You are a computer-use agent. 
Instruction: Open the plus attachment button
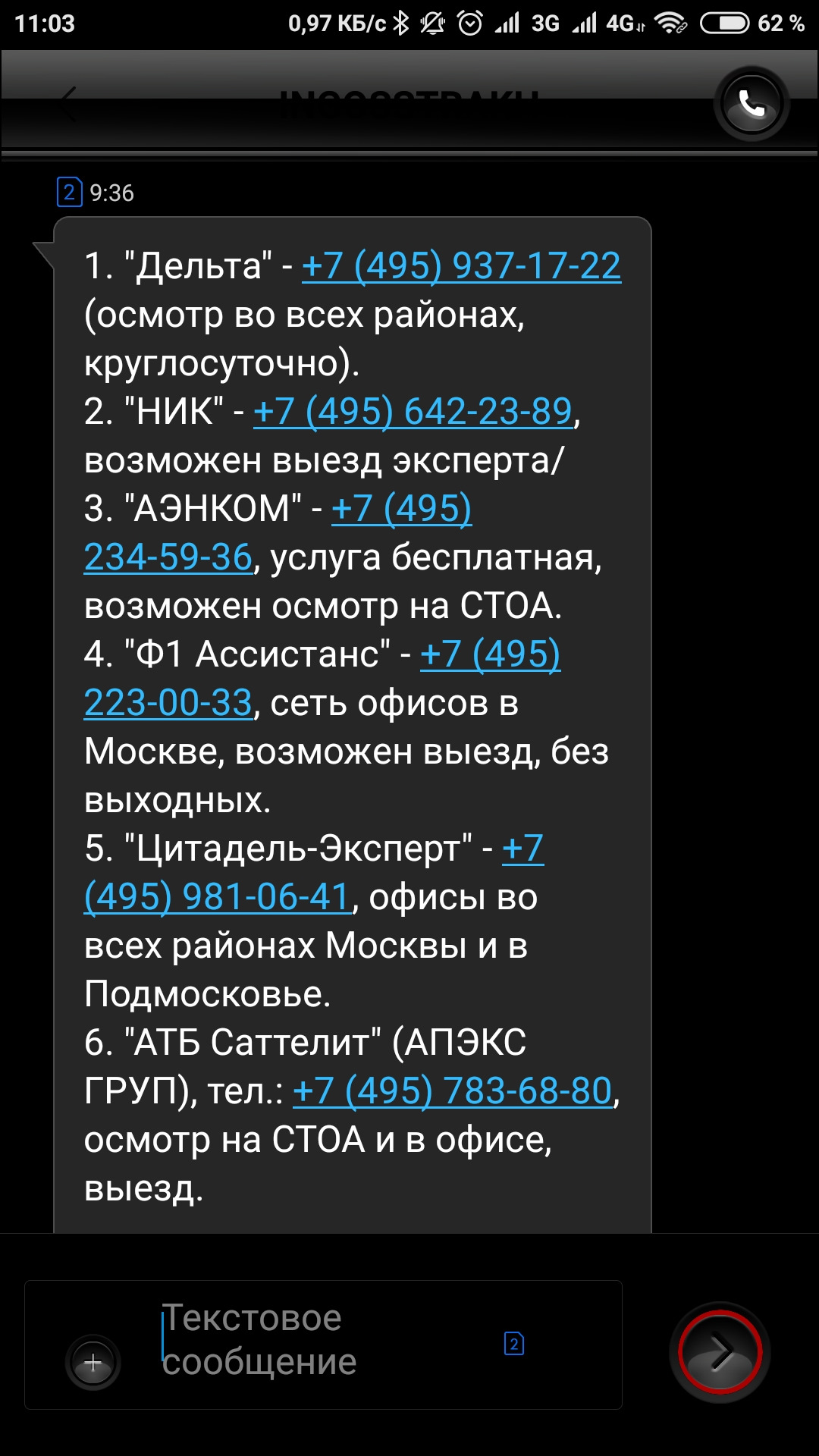point(93,1363)
